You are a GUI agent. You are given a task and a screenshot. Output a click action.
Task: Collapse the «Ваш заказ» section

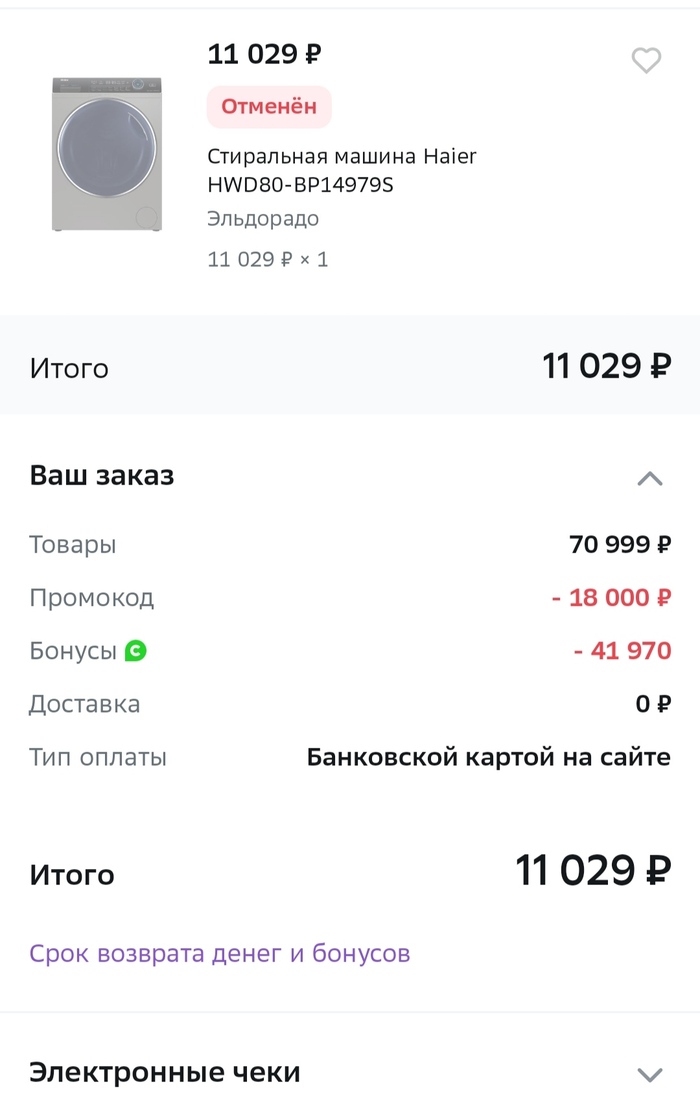point(650,478)
